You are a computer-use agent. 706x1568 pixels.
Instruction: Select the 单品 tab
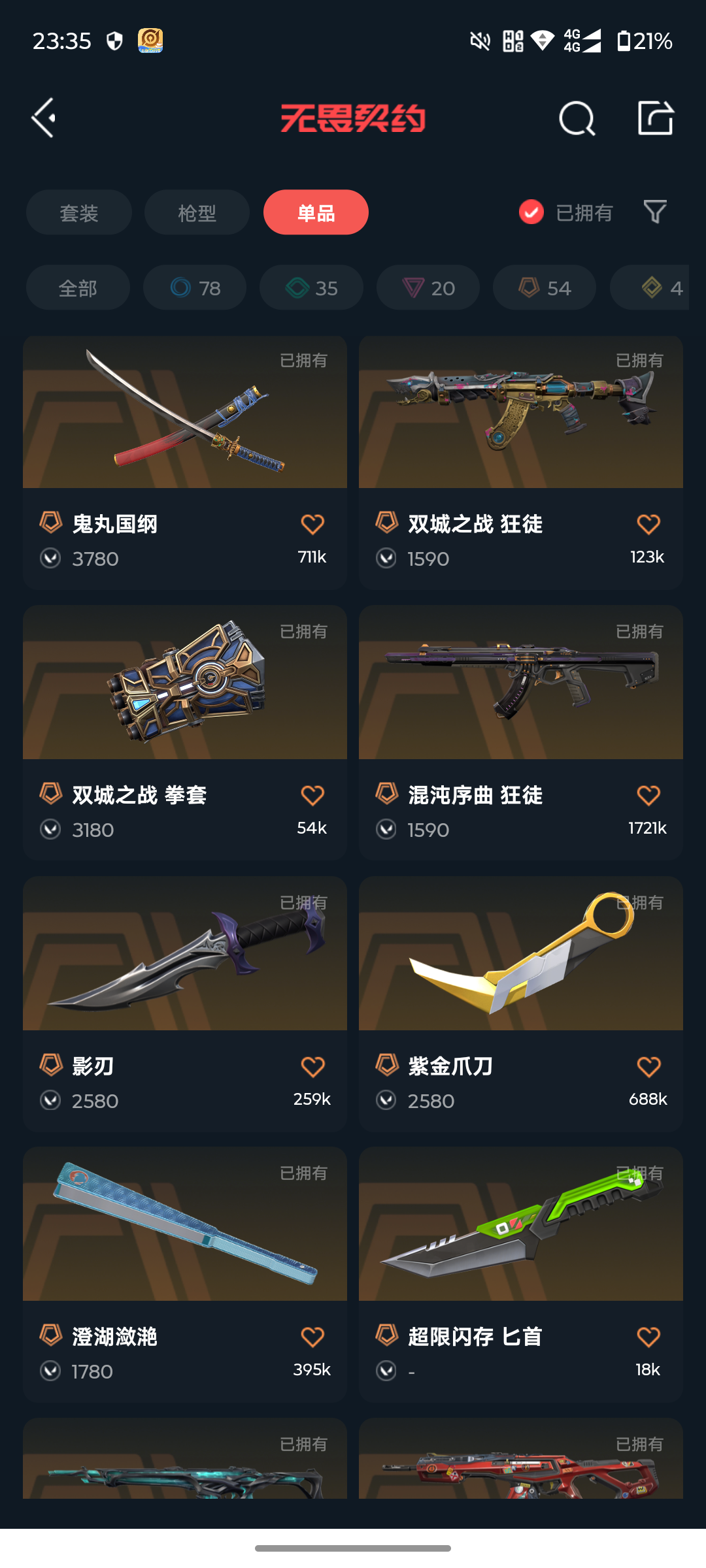(316, 212)
